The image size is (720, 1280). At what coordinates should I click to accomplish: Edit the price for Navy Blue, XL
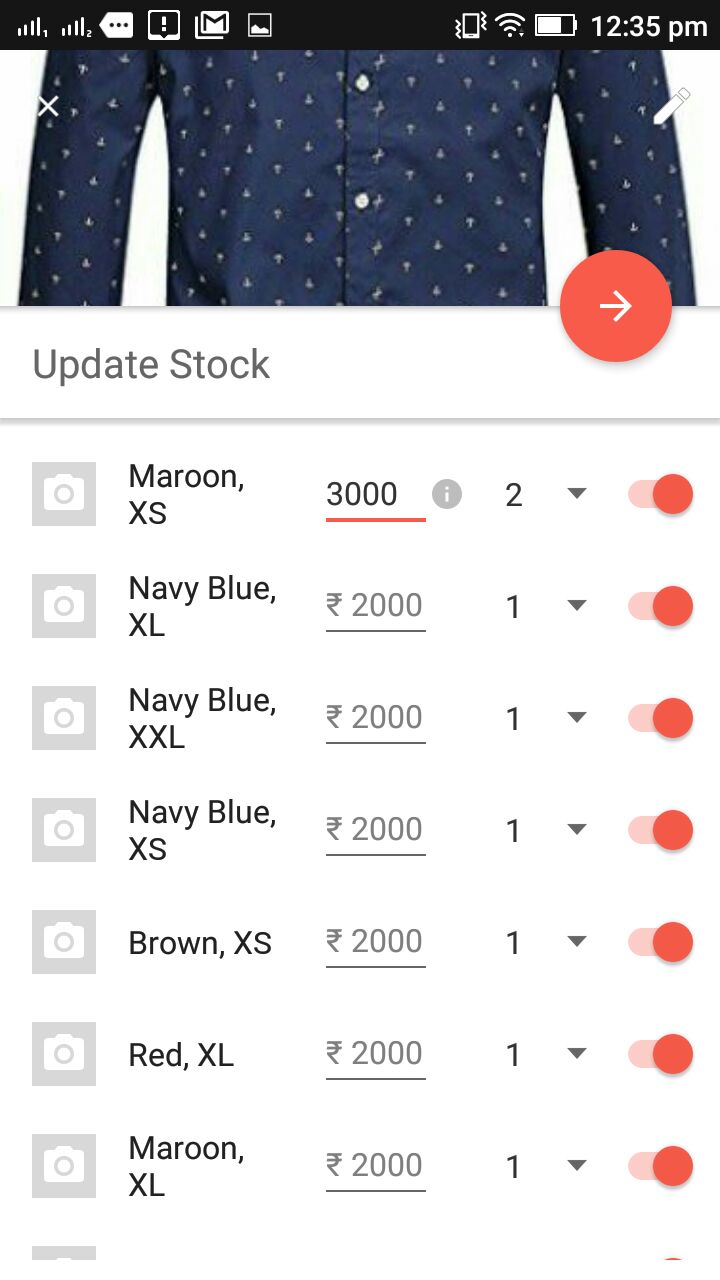coord(376,606)
